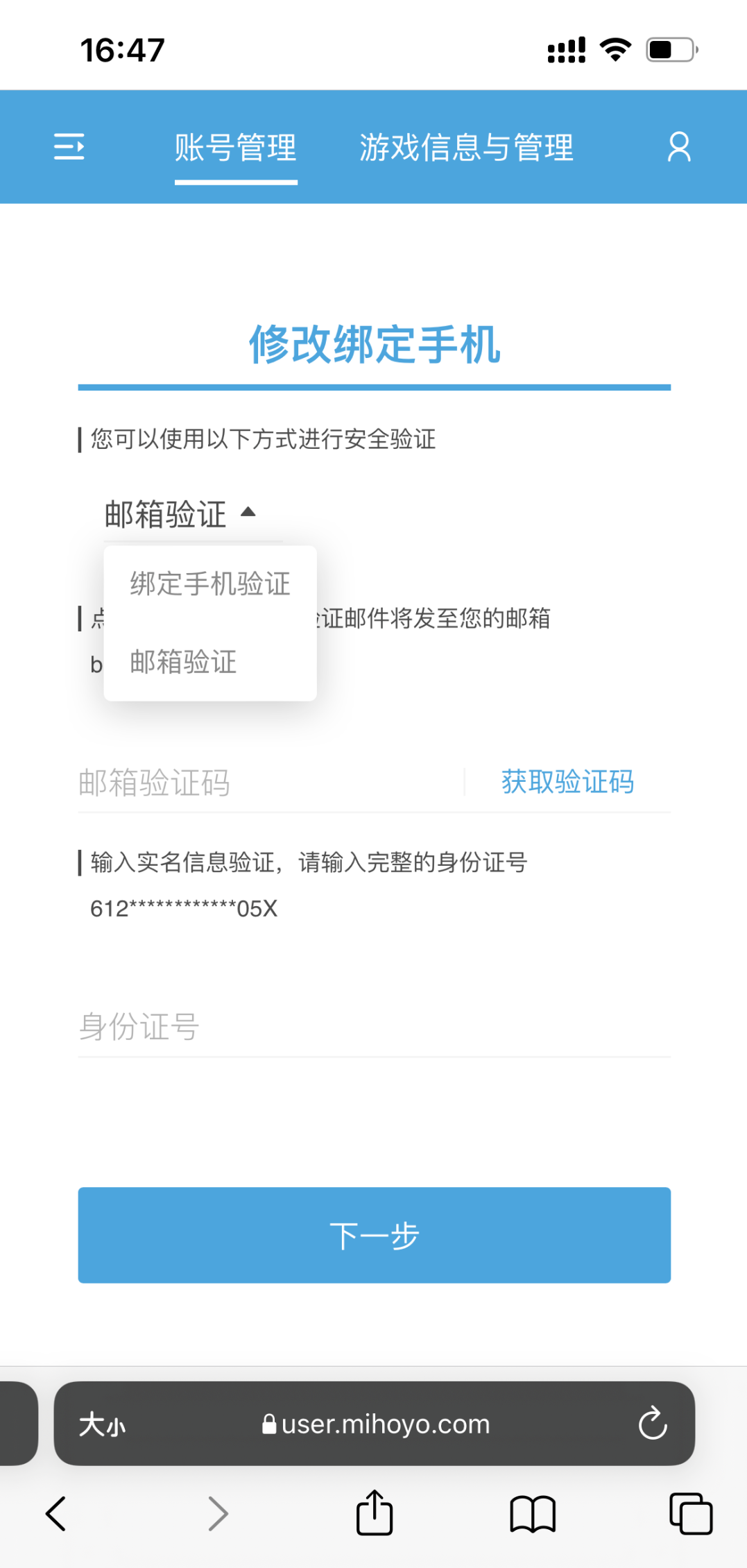Open the 大小 text size menu
Viewport: 747px width, 1568px height.
[x=103, y=1424]
